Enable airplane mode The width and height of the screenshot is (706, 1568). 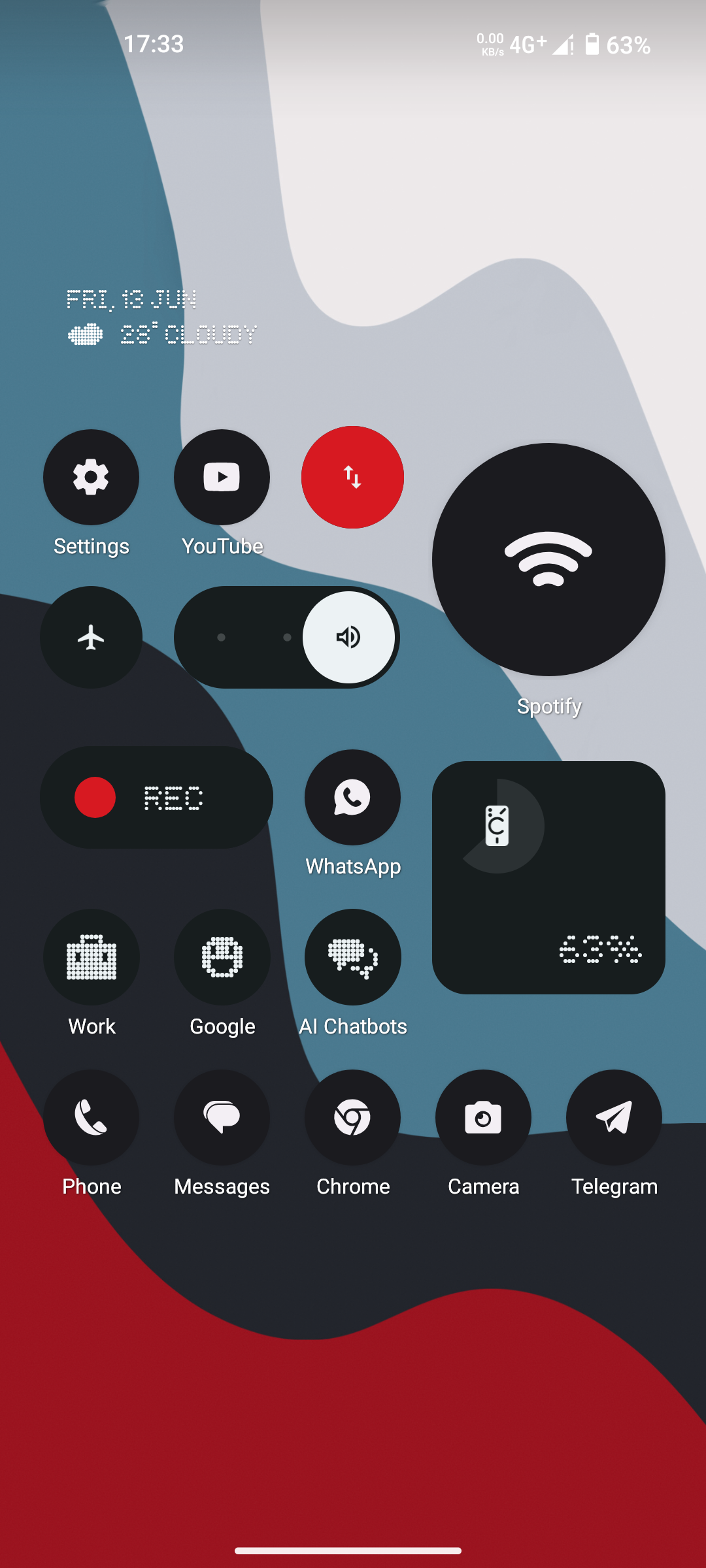[91, 637]
